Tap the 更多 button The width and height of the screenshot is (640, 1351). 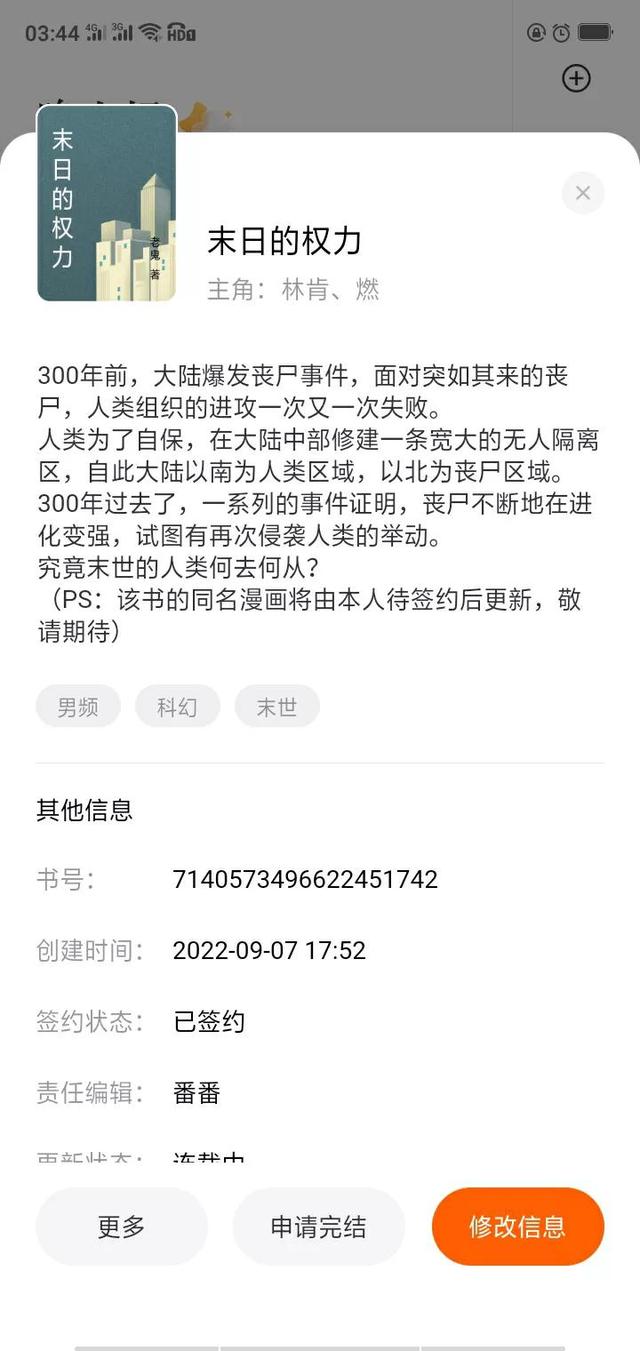click(122, 1227)
